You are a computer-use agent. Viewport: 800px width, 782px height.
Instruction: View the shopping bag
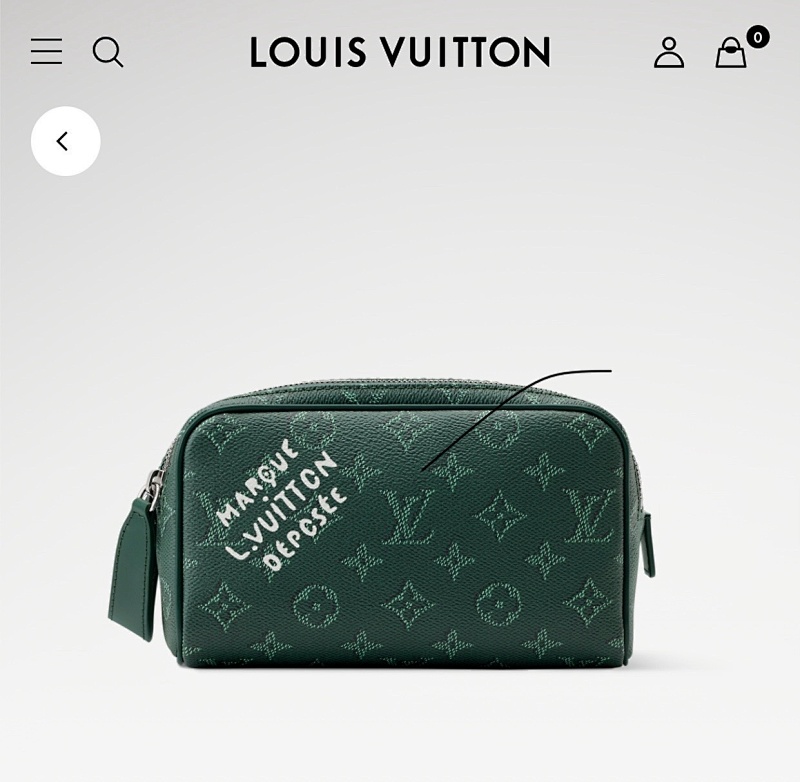[x=731, y=52]
